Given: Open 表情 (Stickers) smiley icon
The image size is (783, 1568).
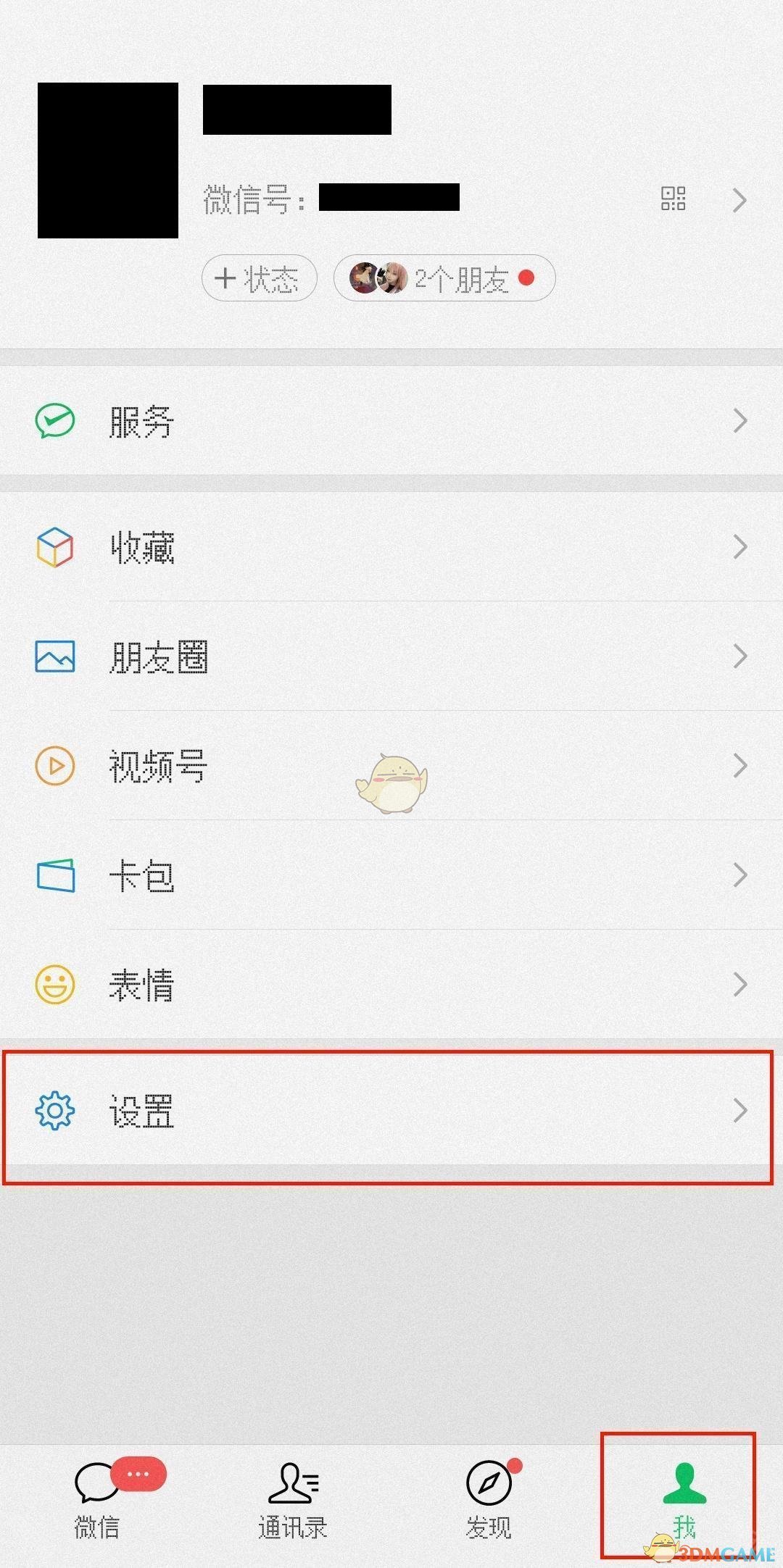Looking at the screenshot, I should click(54, 983).
